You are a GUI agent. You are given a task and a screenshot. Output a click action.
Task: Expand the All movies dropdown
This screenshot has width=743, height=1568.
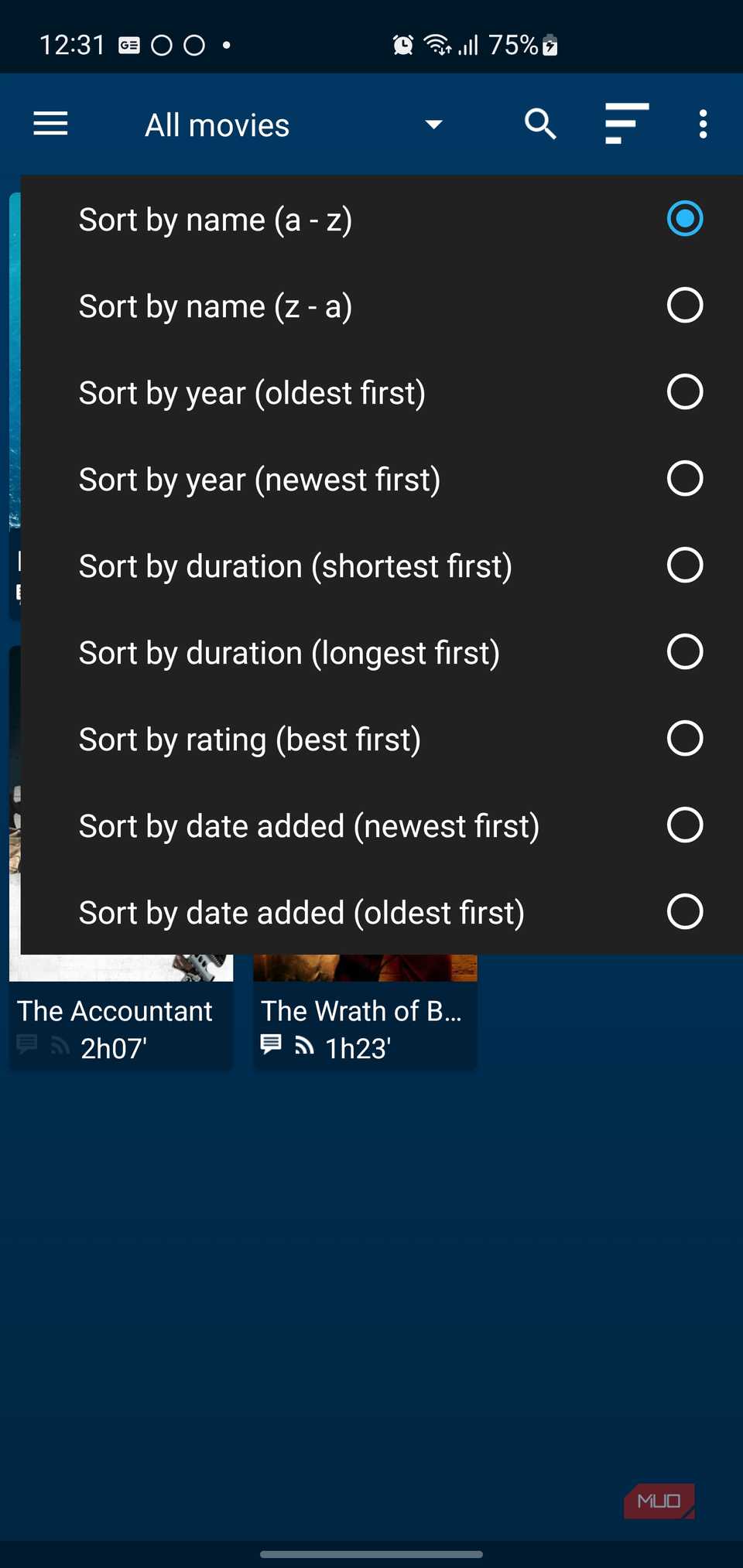click(x=294, y=125)
